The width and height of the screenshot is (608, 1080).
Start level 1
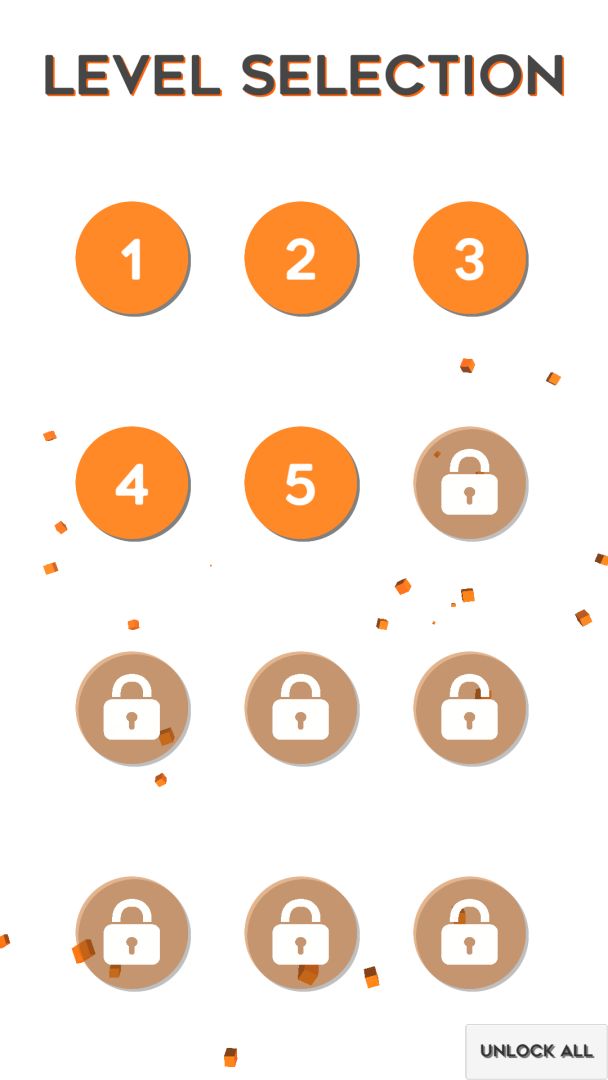132,258
